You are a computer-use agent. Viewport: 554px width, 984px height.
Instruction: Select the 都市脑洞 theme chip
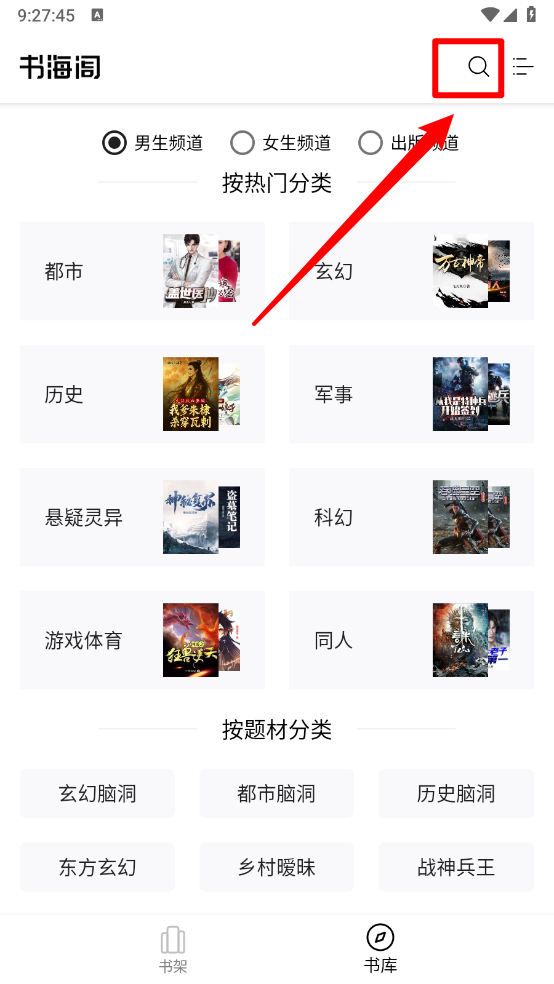pyautogui.click(x=277, y=793)
